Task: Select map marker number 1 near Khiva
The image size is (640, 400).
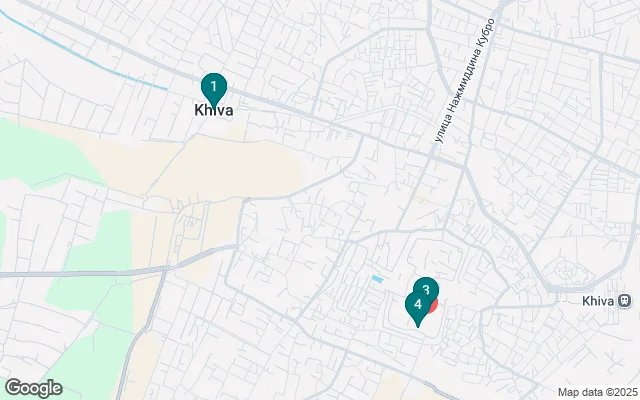Action: point(213,88)
